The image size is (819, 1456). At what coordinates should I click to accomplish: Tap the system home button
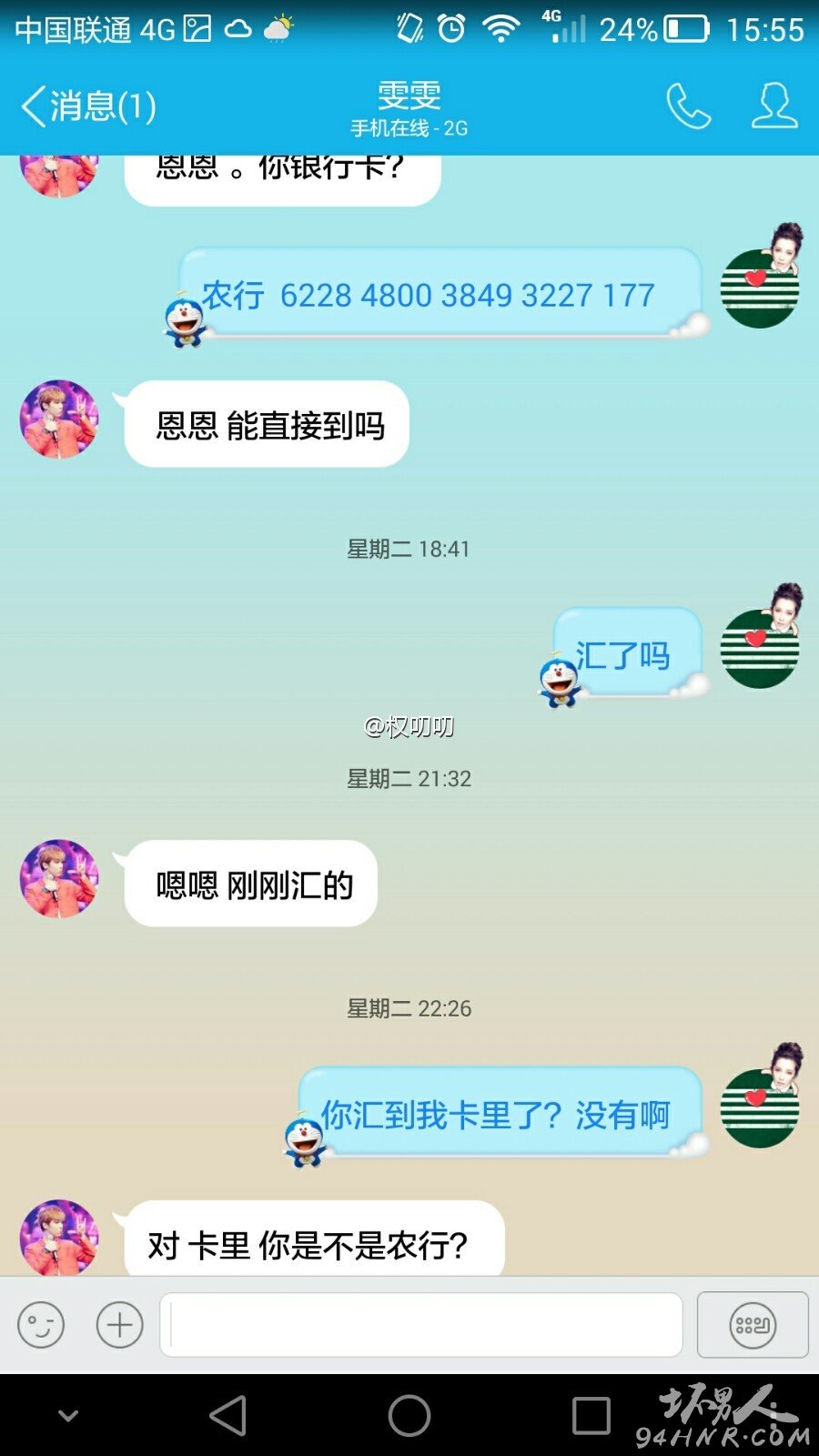409,1415
